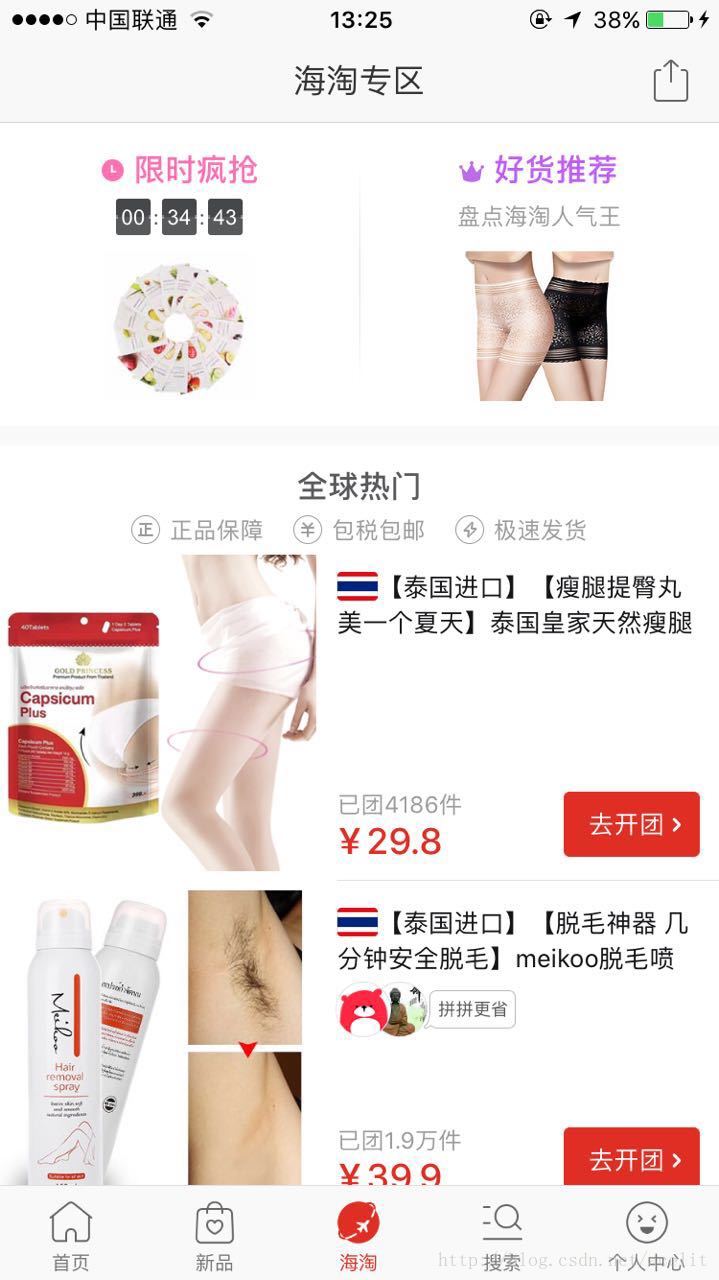
Task: Tap 去开团 for the Capsicum Plus product
Action: (631, 824)
